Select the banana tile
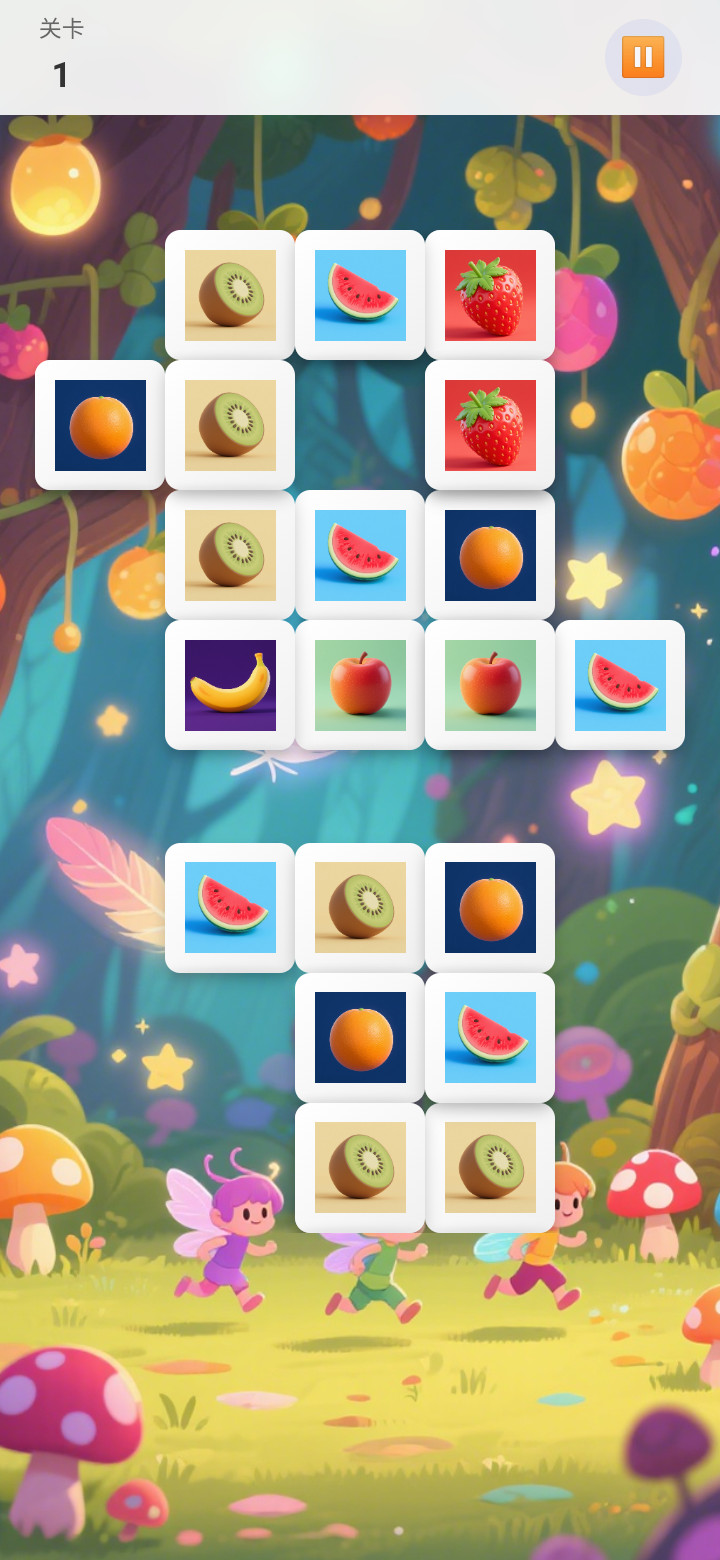 pos(230,685)
